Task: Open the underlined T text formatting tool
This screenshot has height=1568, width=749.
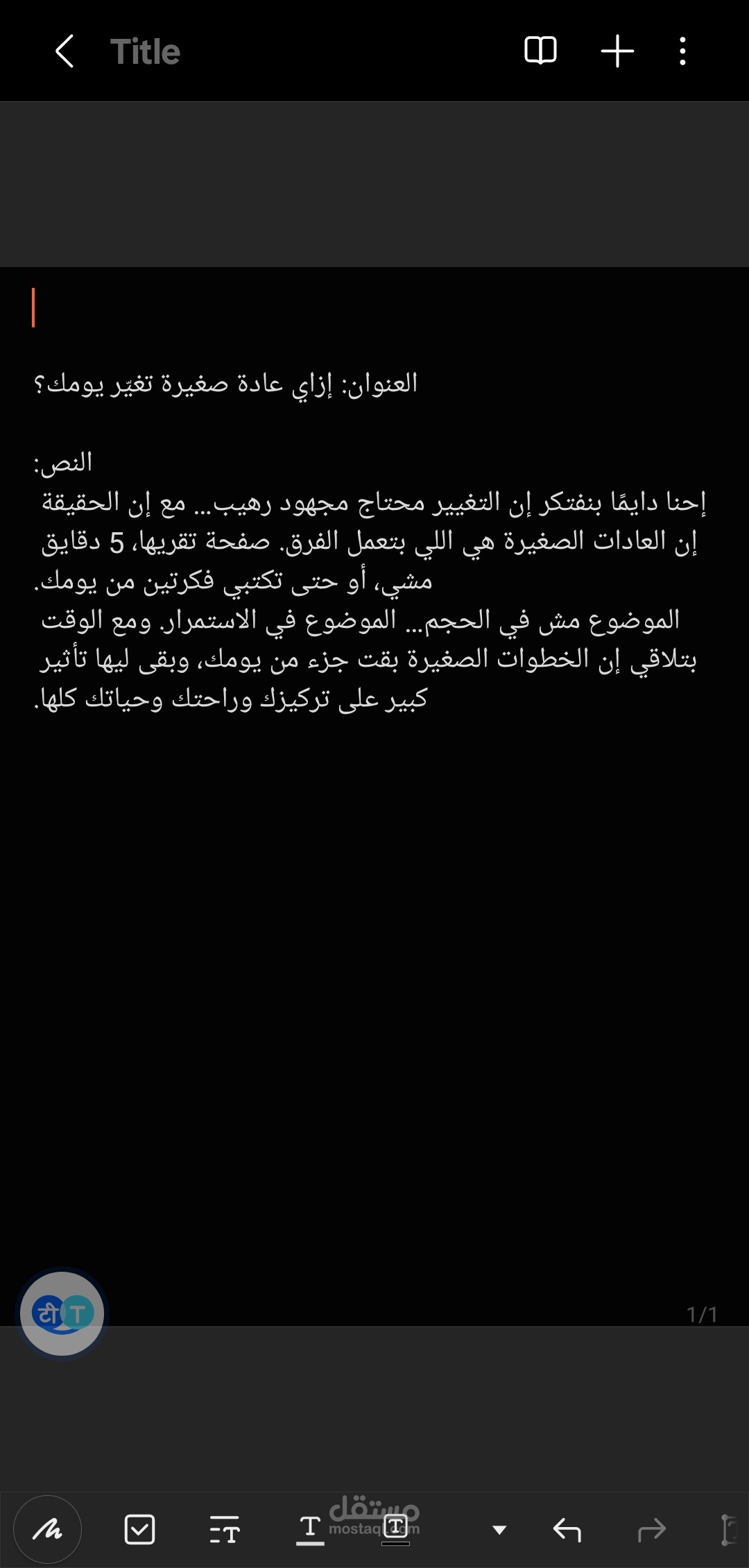Action: (x=310, y=1529)
